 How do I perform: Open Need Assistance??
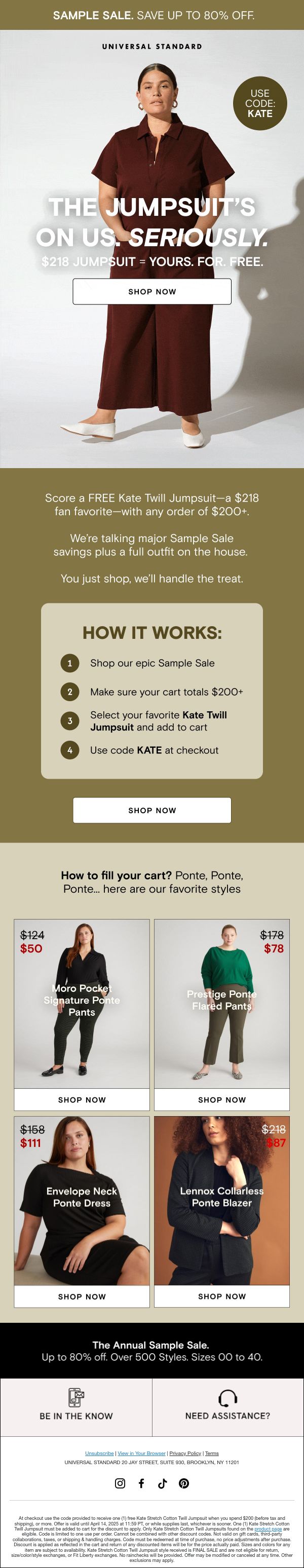click(228, 1407)
